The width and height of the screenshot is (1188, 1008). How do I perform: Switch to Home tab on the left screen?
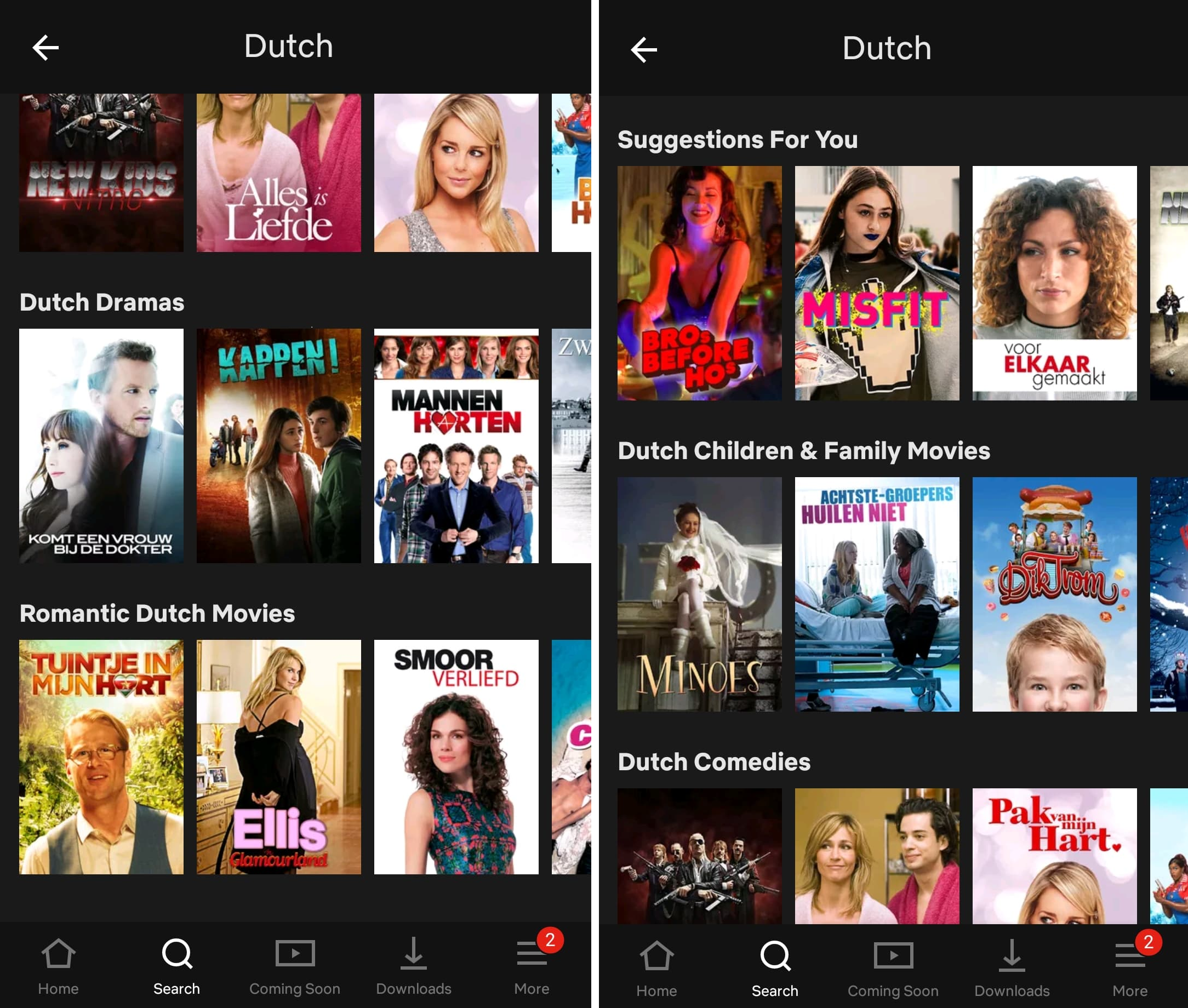point(58,966)
